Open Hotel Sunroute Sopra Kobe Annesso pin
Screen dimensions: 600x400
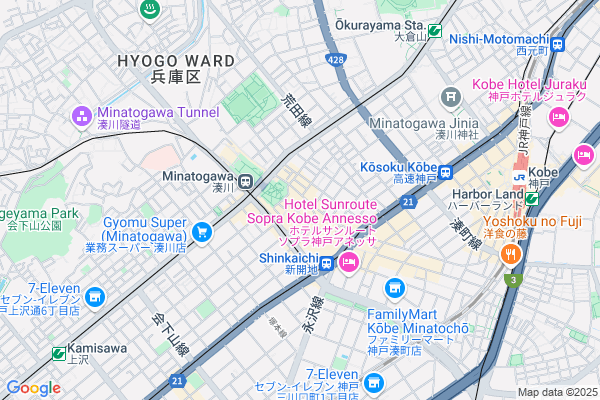click(349, 264)
